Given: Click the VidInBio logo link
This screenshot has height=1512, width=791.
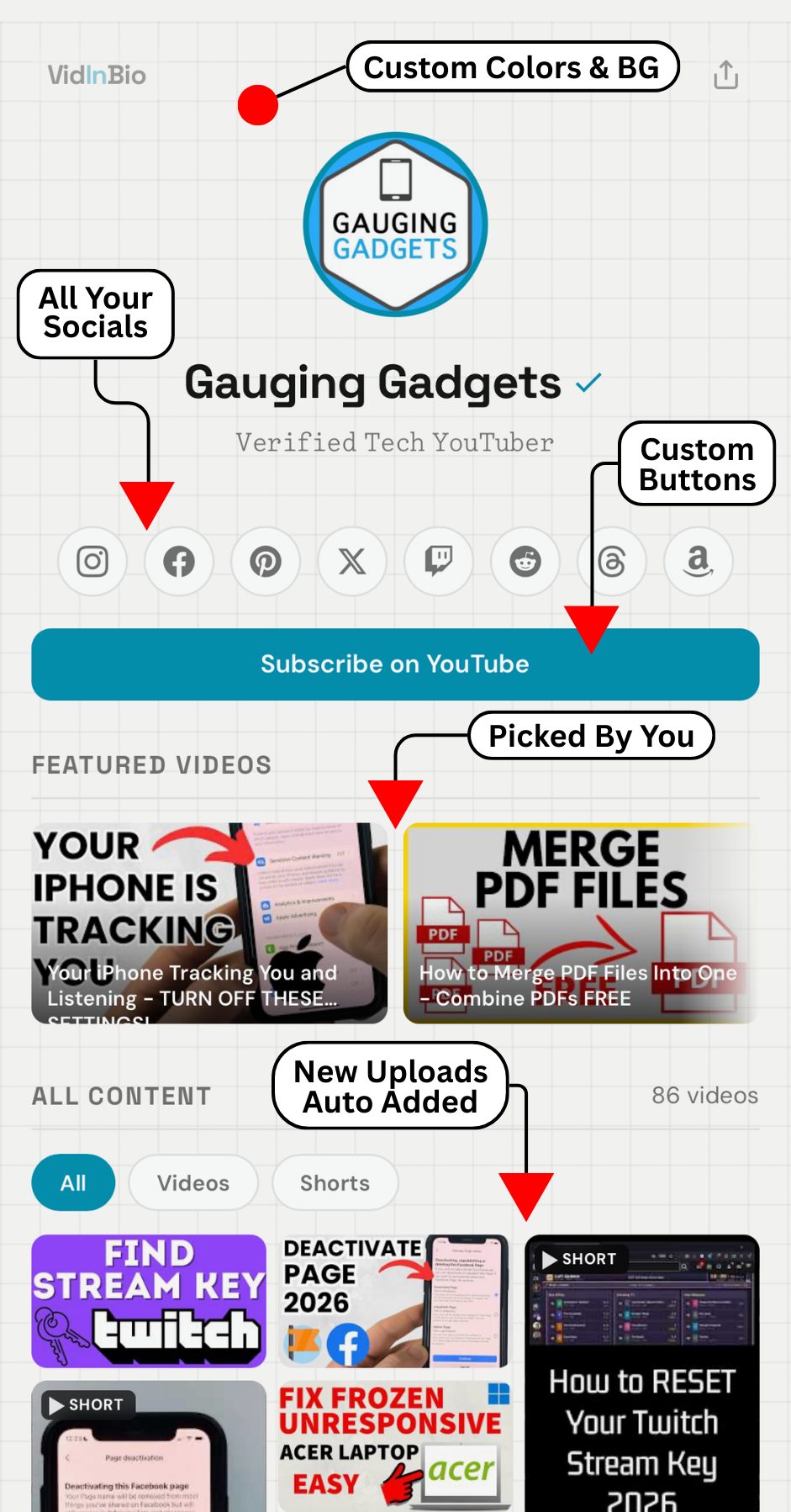Looking at the screenshot, I should point(95,75).
